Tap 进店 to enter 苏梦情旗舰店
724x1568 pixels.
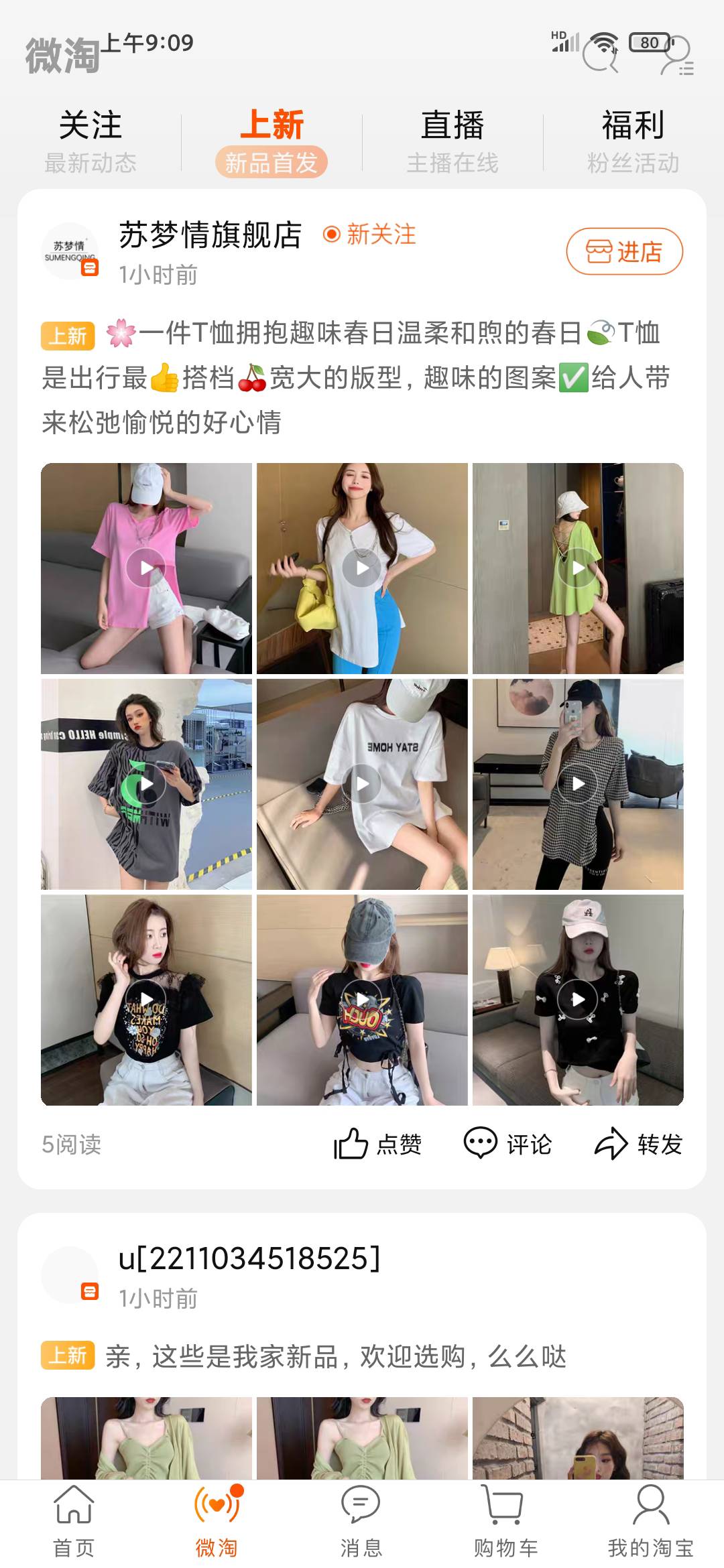tap(624, 252)
